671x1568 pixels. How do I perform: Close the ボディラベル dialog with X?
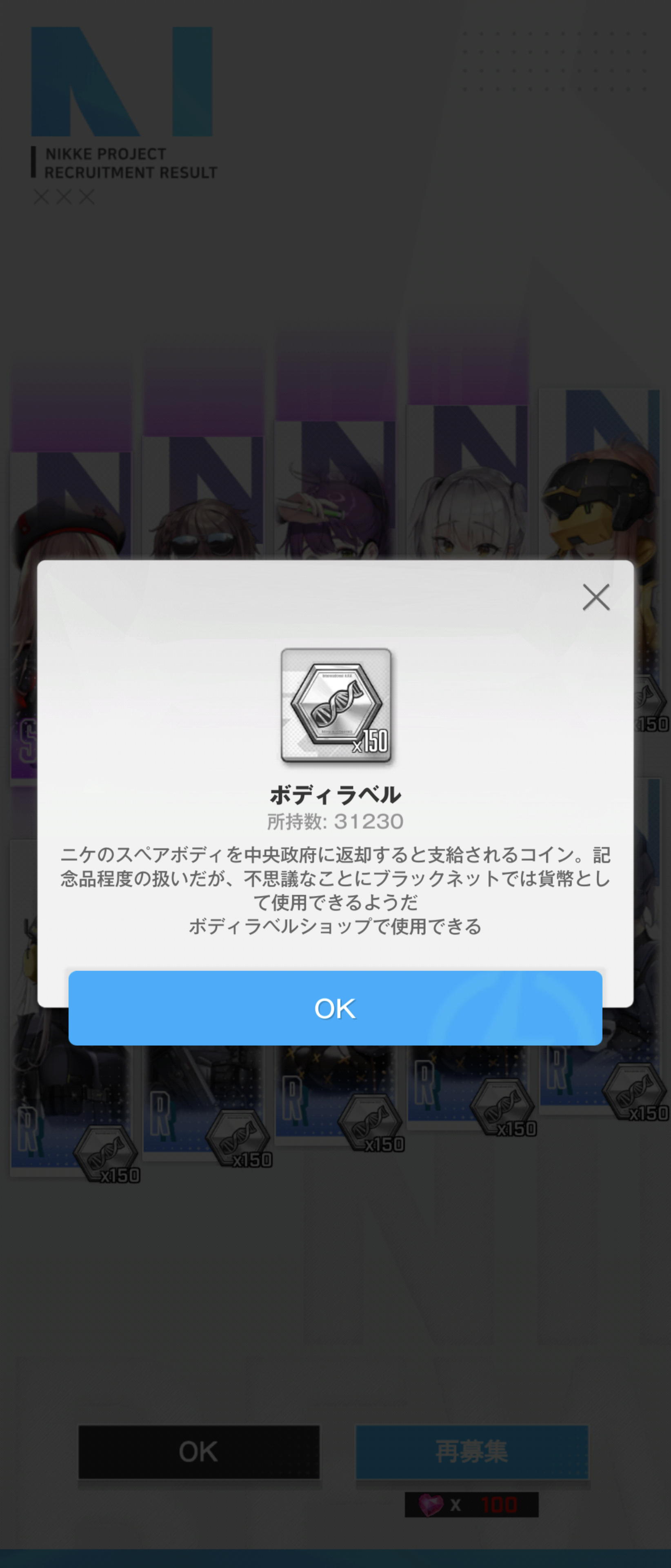596,597
